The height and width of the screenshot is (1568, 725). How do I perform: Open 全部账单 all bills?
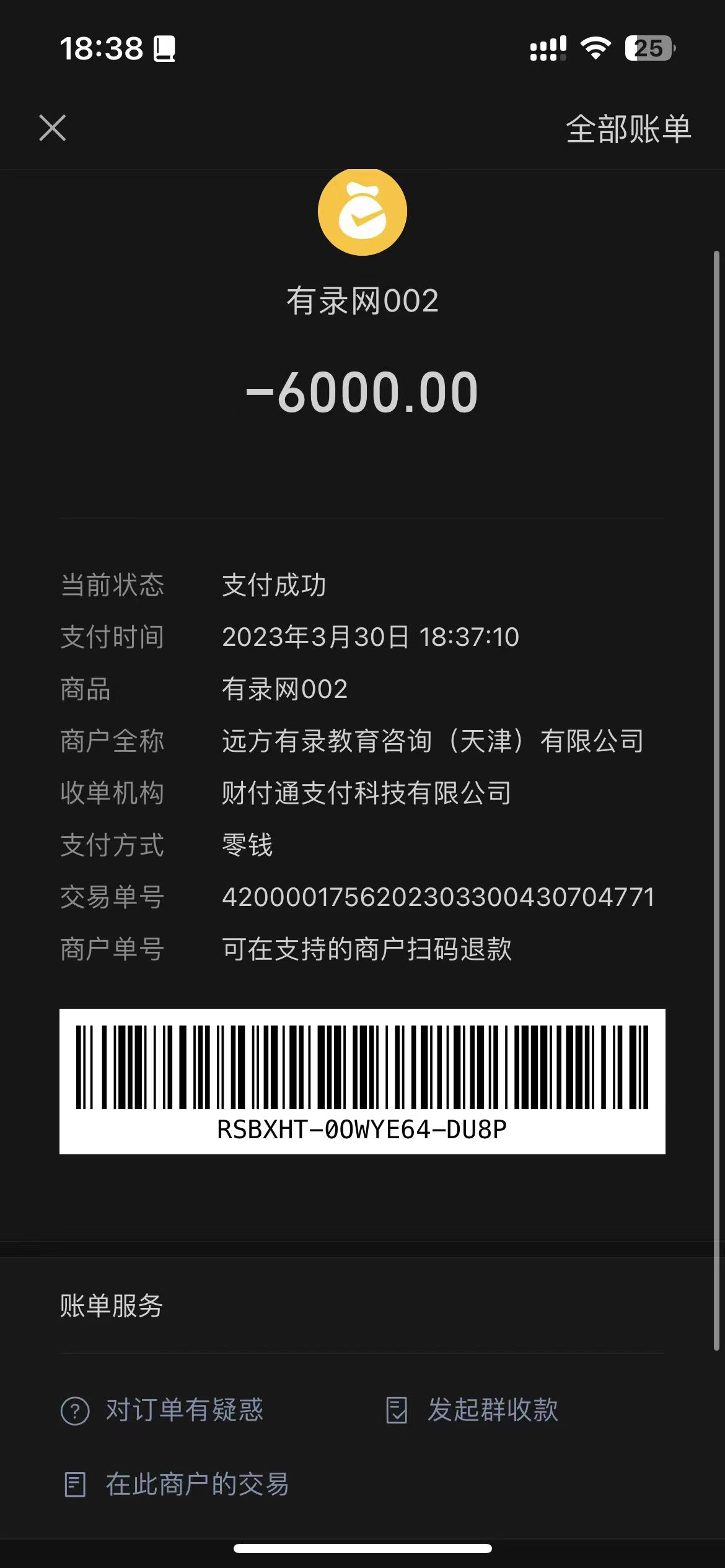(x=628, y=129)
